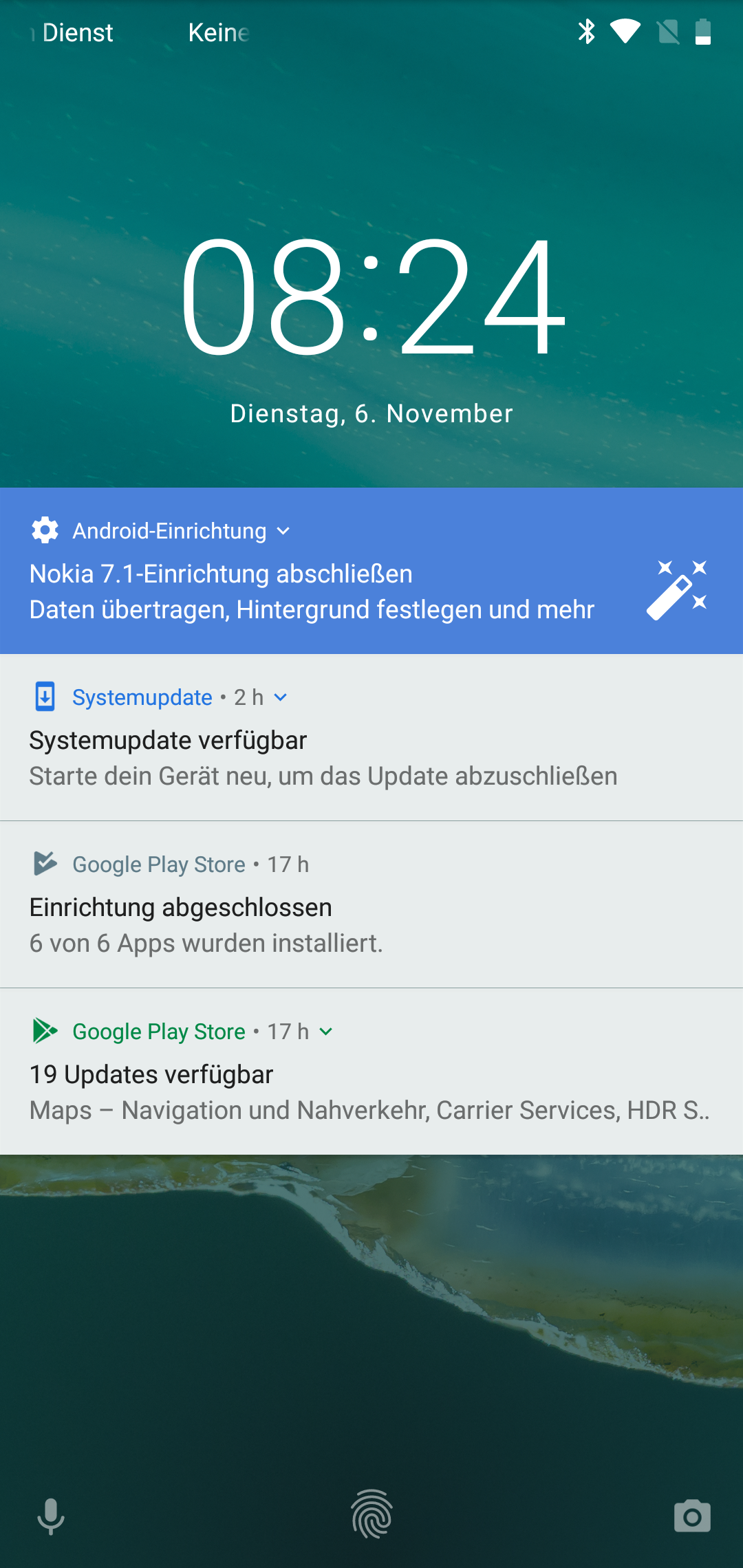Tap the fingerprint unlock icon
Viewport: 743px width, 1568px height.
pos(371,1514)
